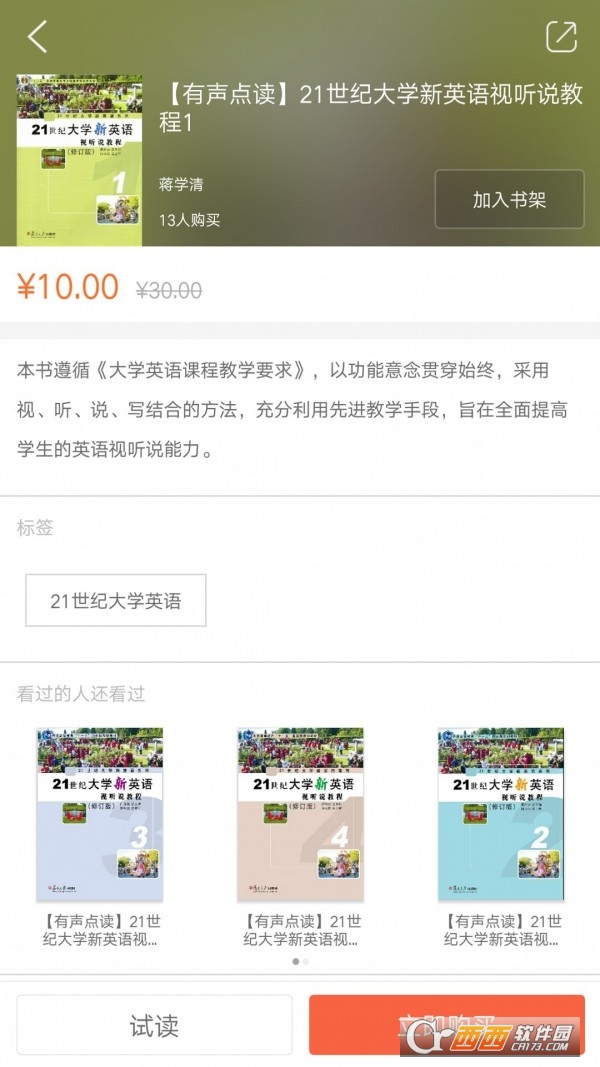600x1067 pixels.
Task: Open recommended book volume 4
Action: click(300, 815)
